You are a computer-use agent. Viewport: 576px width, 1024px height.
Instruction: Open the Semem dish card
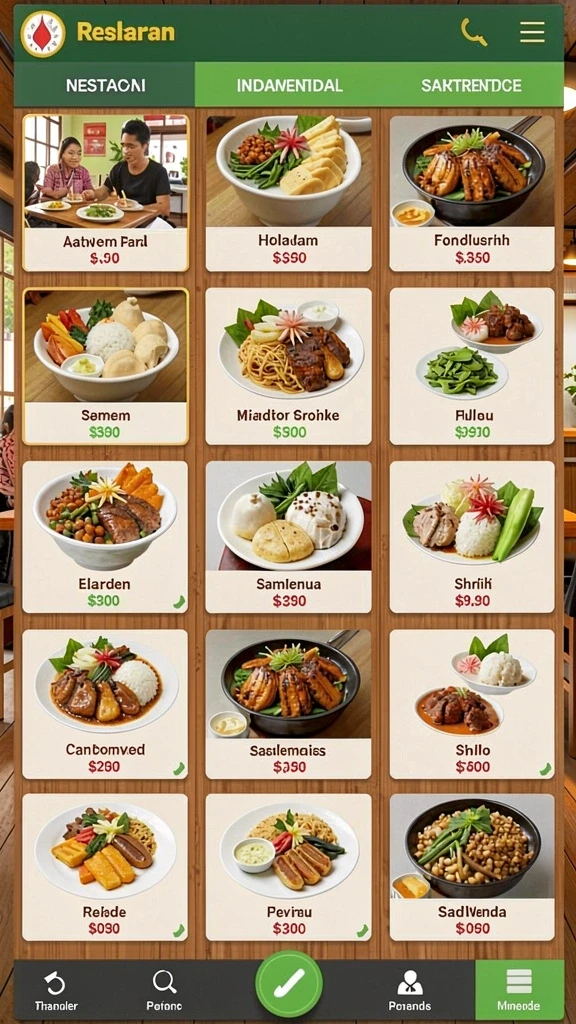click(x=105, y=366)
